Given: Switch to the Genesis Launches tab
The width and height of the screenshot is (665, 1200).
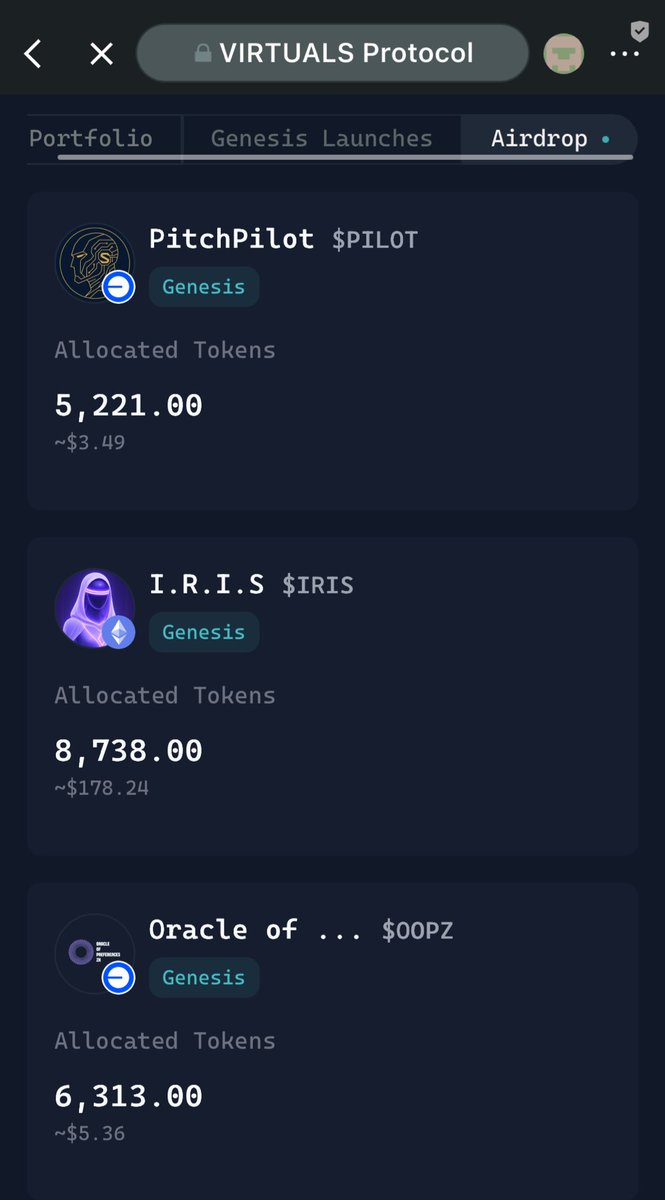Looking at the screenshot, I should (322, 138).
